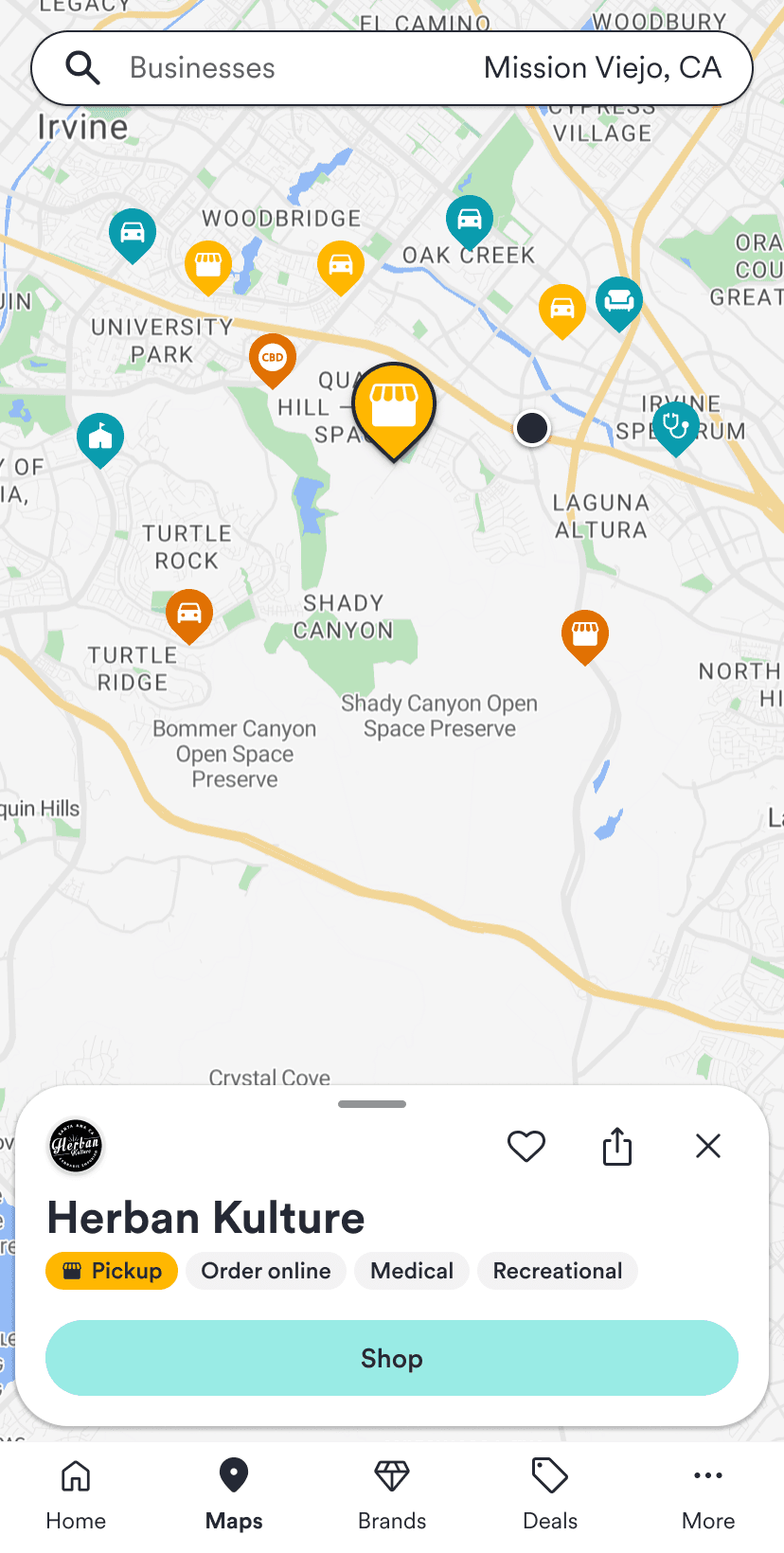This screenshot has width=784, height=1553.
Task: Select the Order online chip
Action: click(266, 1271)
